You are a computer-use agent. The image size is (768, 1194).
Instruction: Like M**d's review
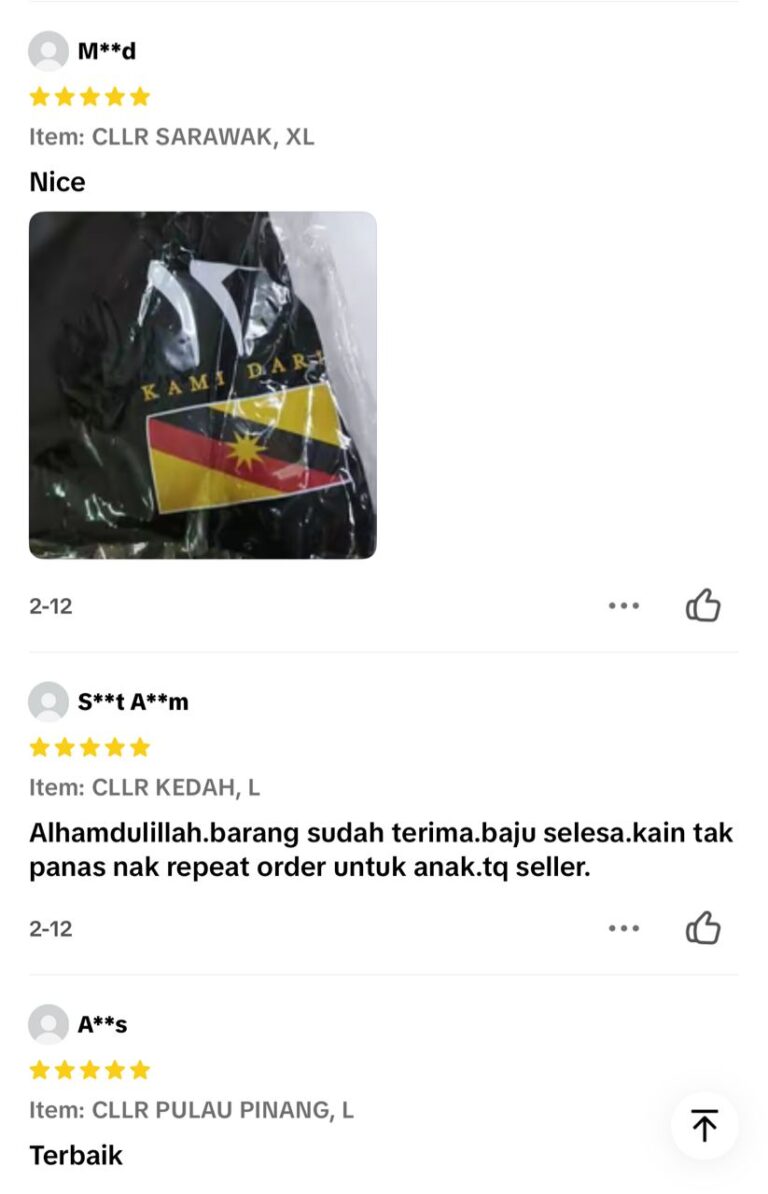[x=703, y=606]
